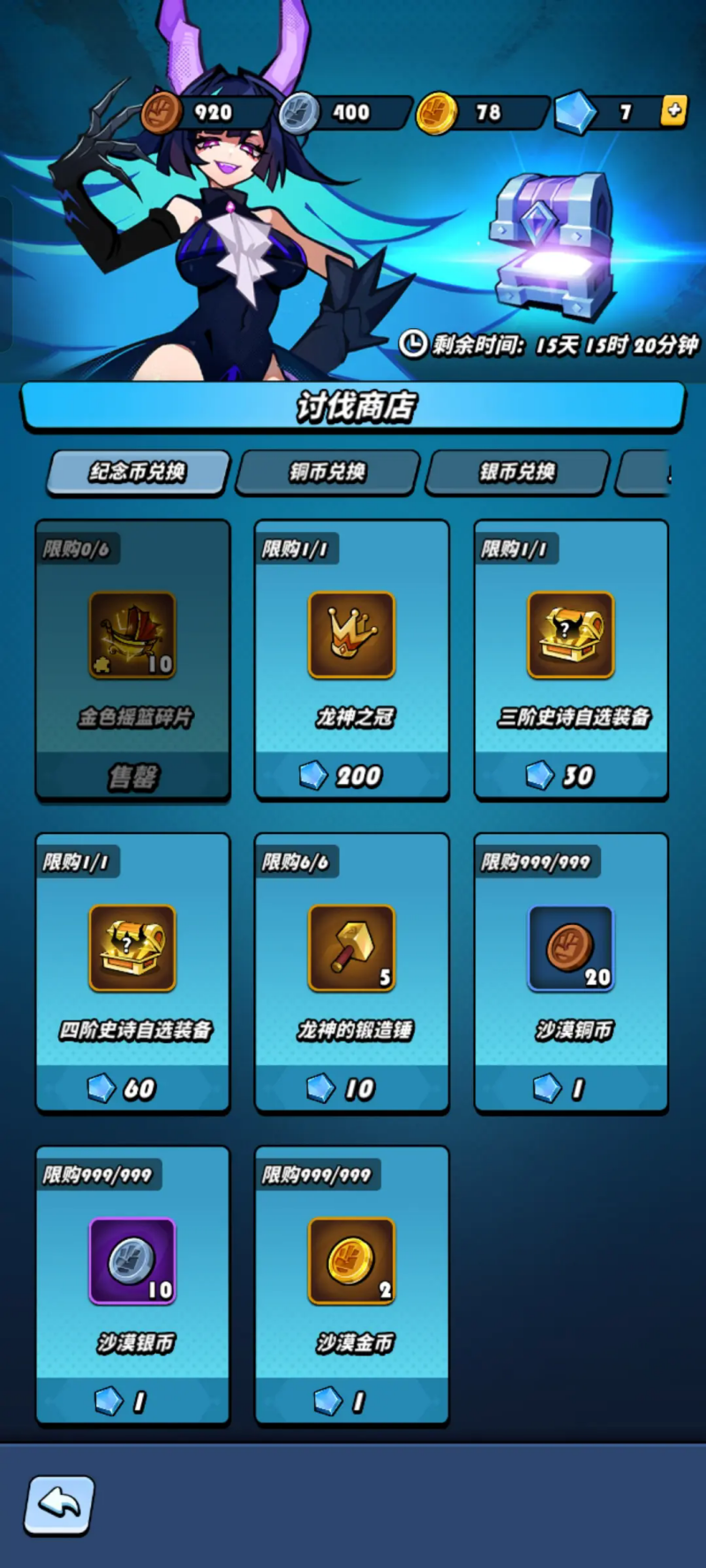Open the glowing treasure chest
Screen dimensions: 706x1568
tap(554, 244)
